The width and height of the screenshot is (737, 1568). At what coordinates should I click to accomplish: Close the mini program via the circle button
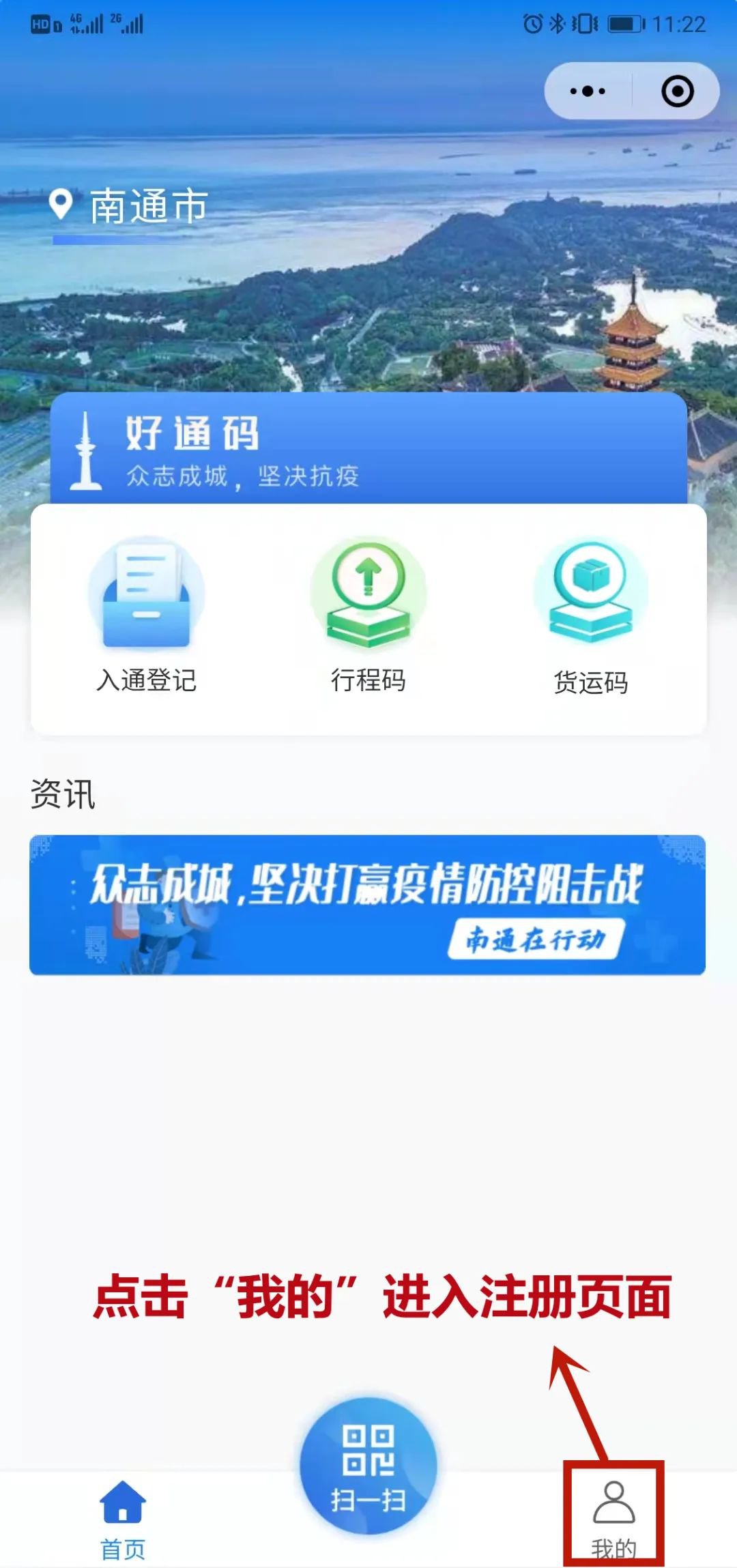point(677,91)
